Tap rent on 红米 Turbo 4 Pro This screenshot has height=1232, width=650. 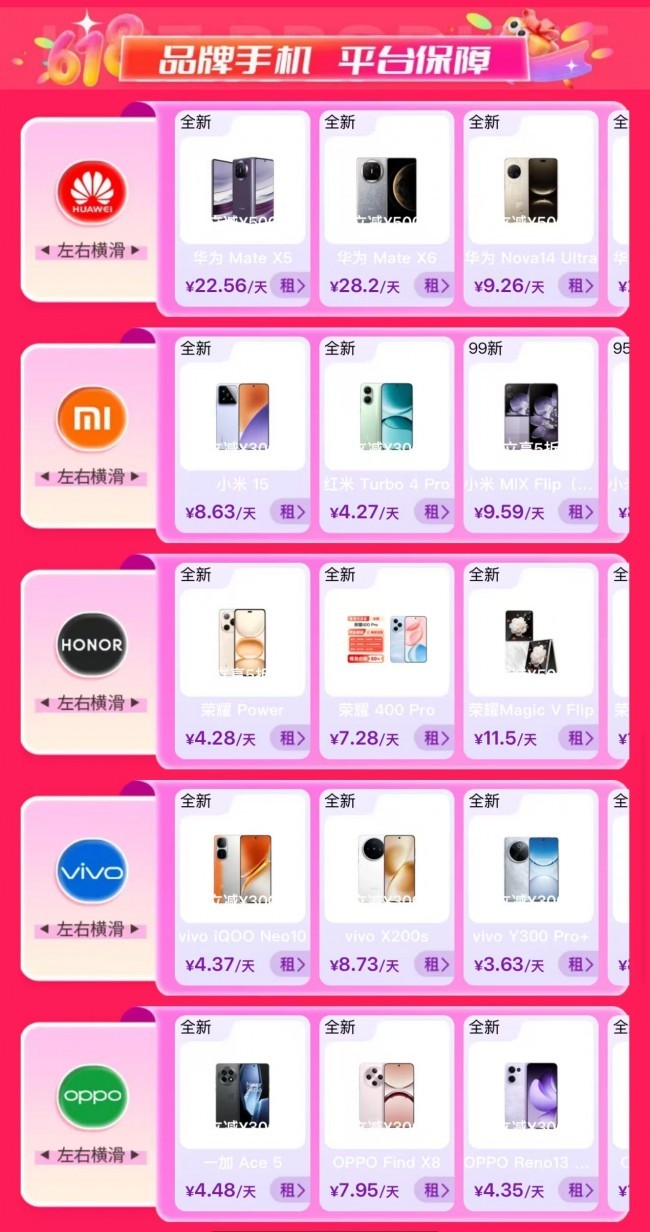click(x=435, y=512)
